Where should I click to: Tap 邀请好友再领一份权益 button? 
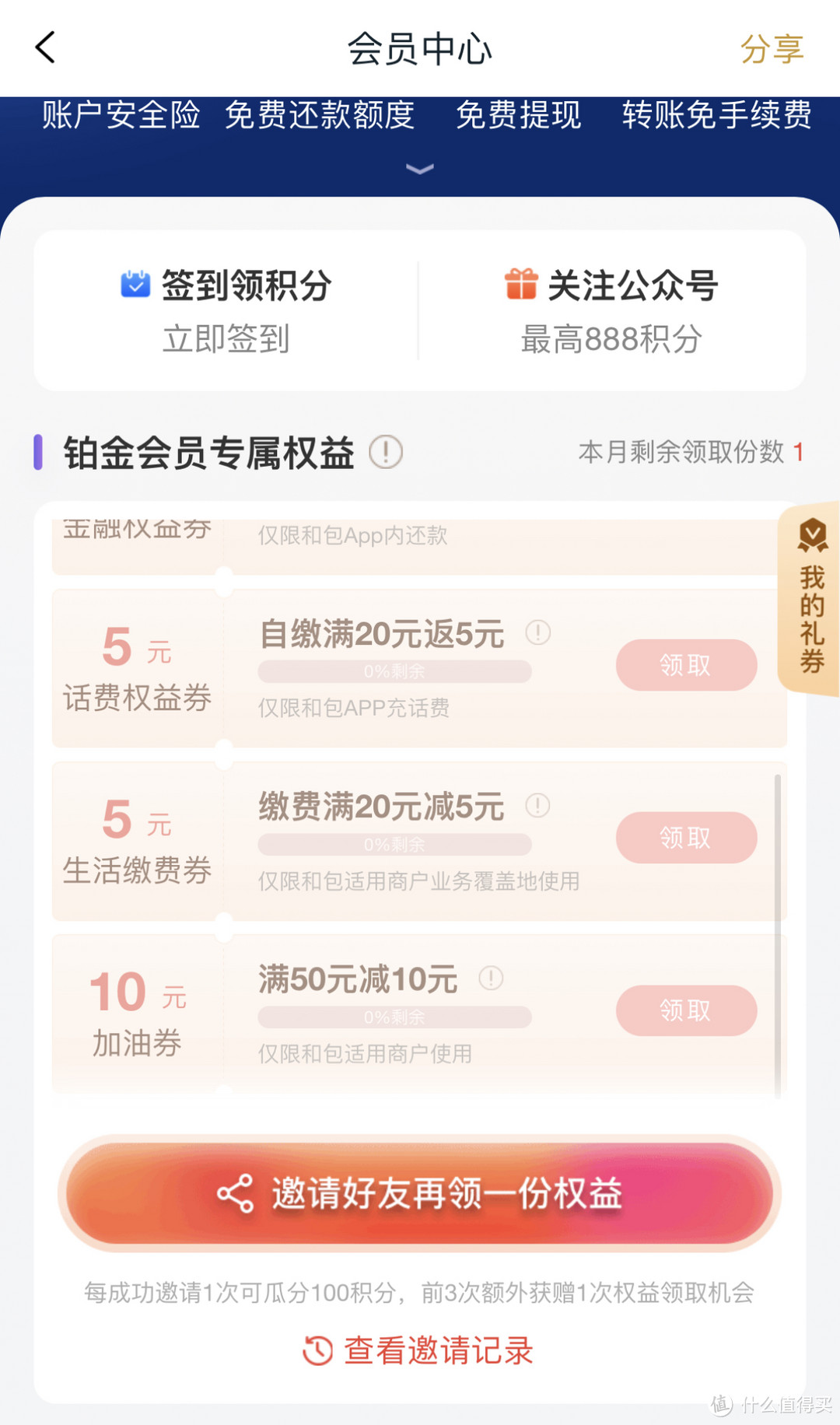tap(419, 1193)
